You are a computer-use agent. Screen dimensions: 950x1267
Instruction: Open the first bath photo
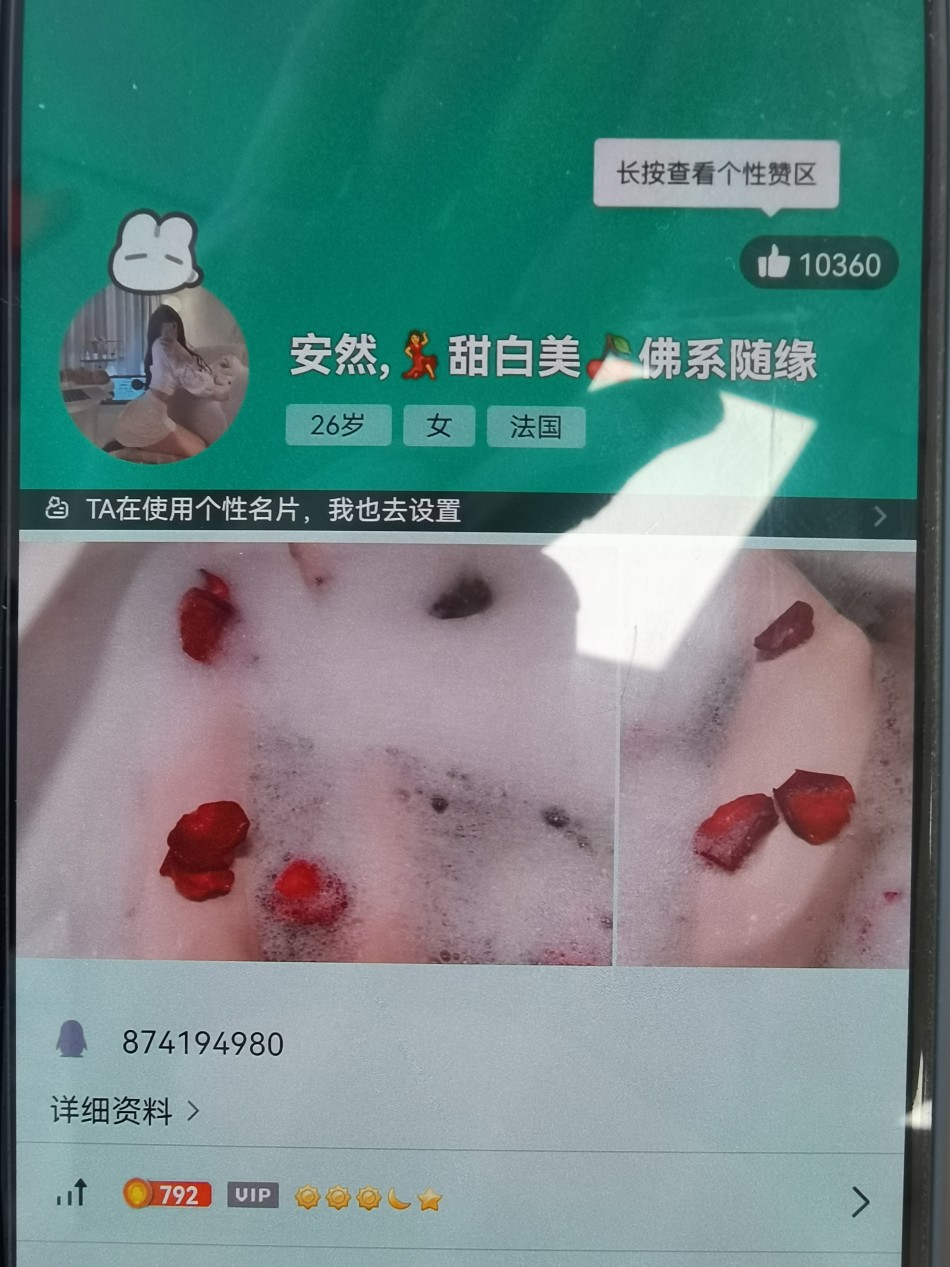pos(316,753)
